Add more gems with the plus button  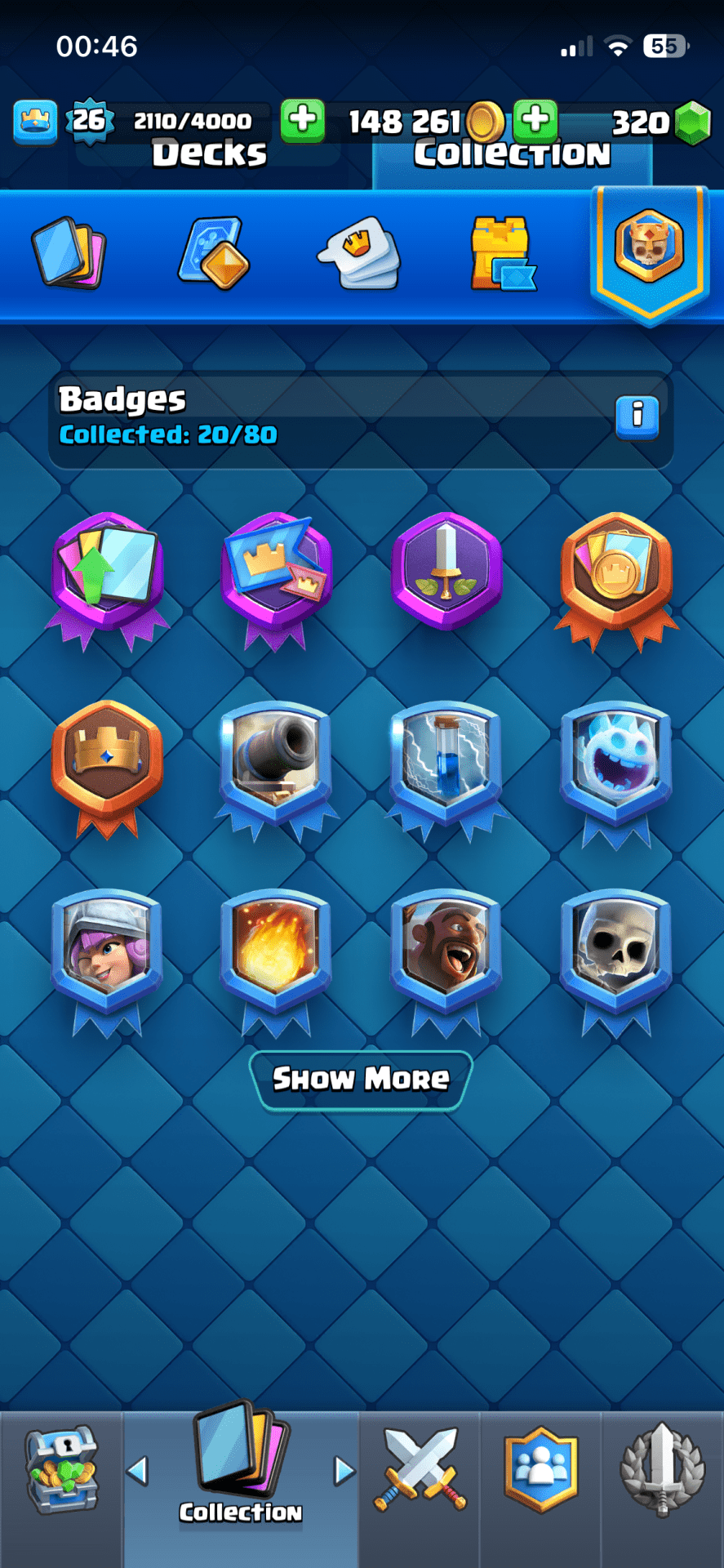coord(535,120)
